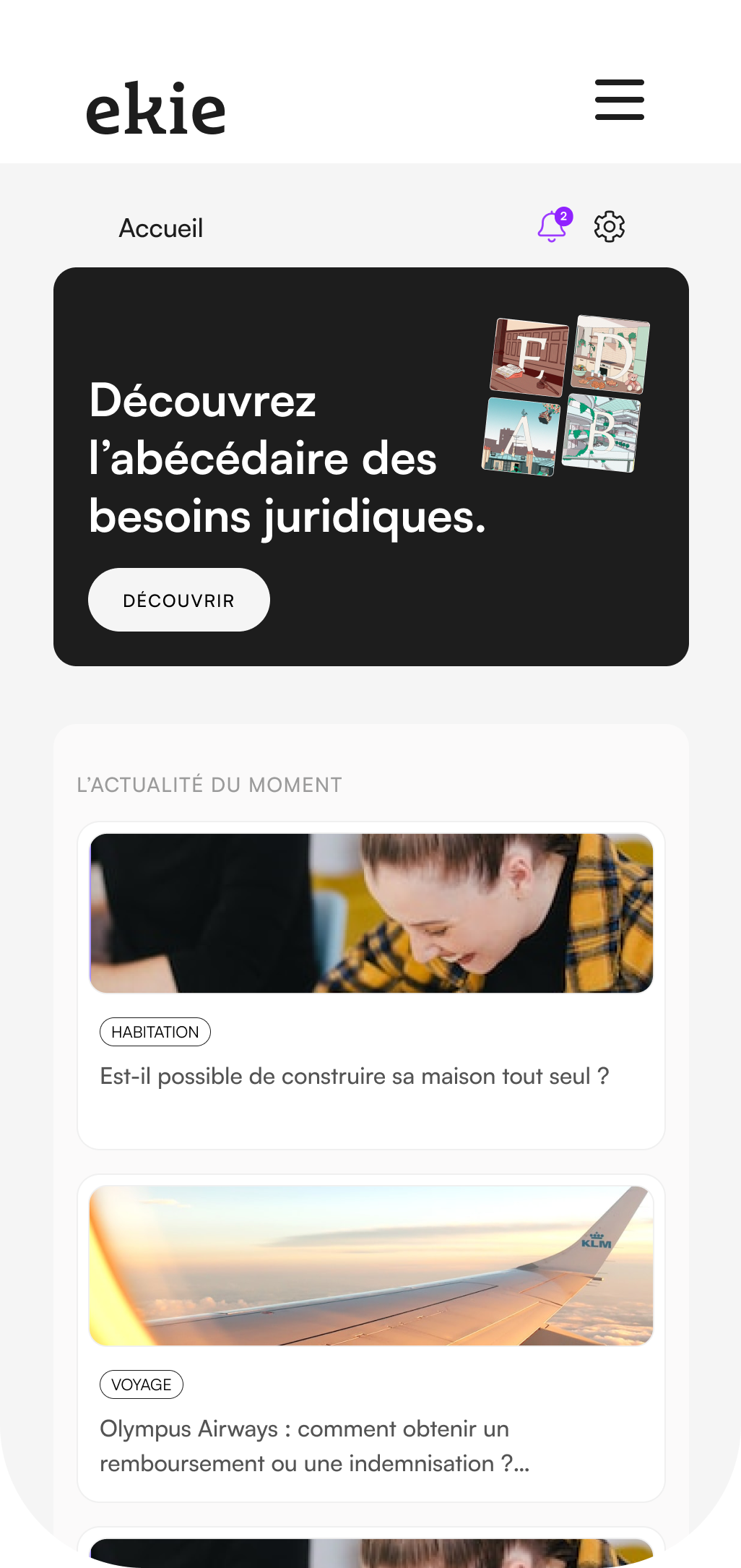The height and width of the screenshot is (1568, 741).
Task: Tap the DÉCOUVRIR button
Action: pos(179,600)
